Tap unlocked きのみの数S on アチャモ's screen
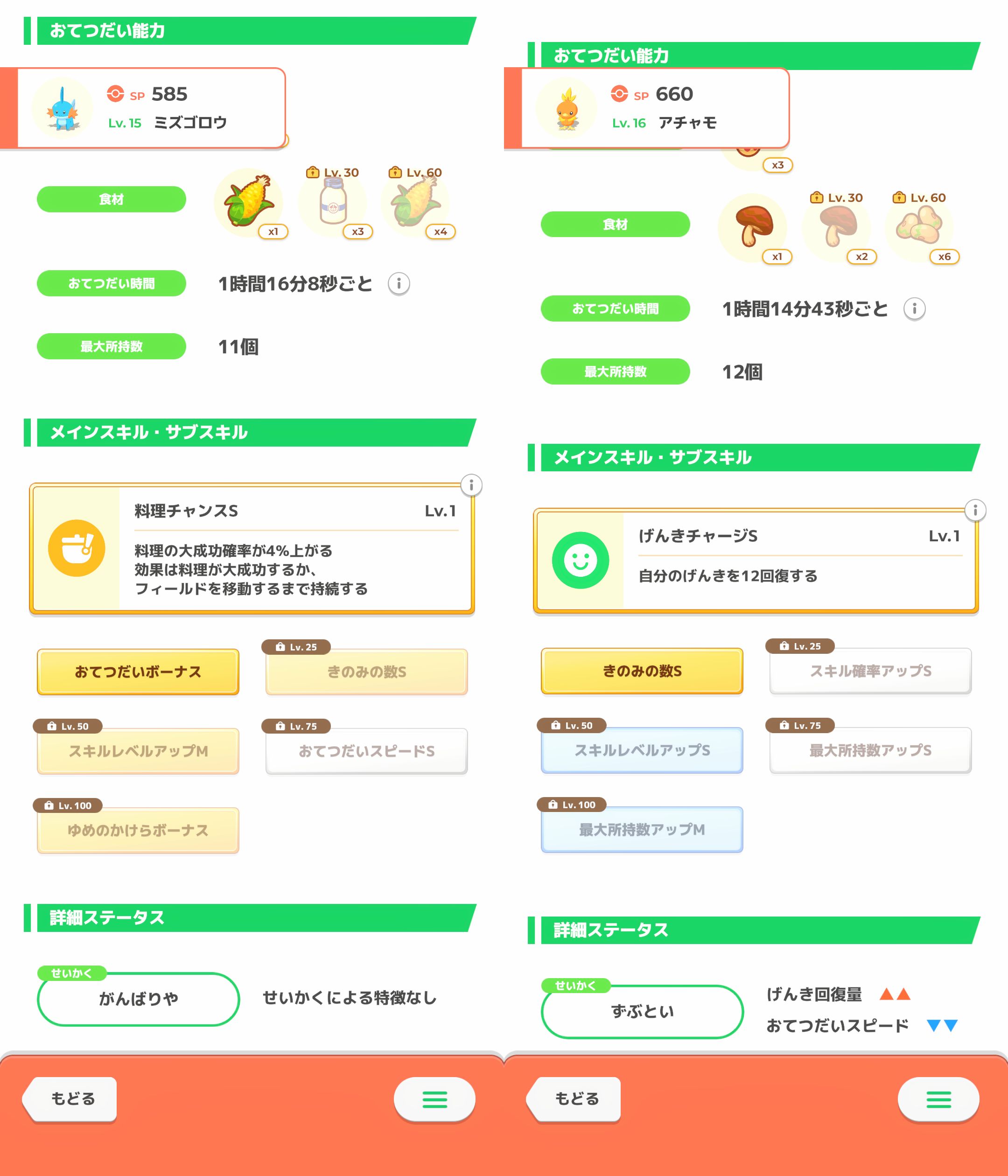The width and height of the screenshot is (1008, 1176). tap(641, 671)
